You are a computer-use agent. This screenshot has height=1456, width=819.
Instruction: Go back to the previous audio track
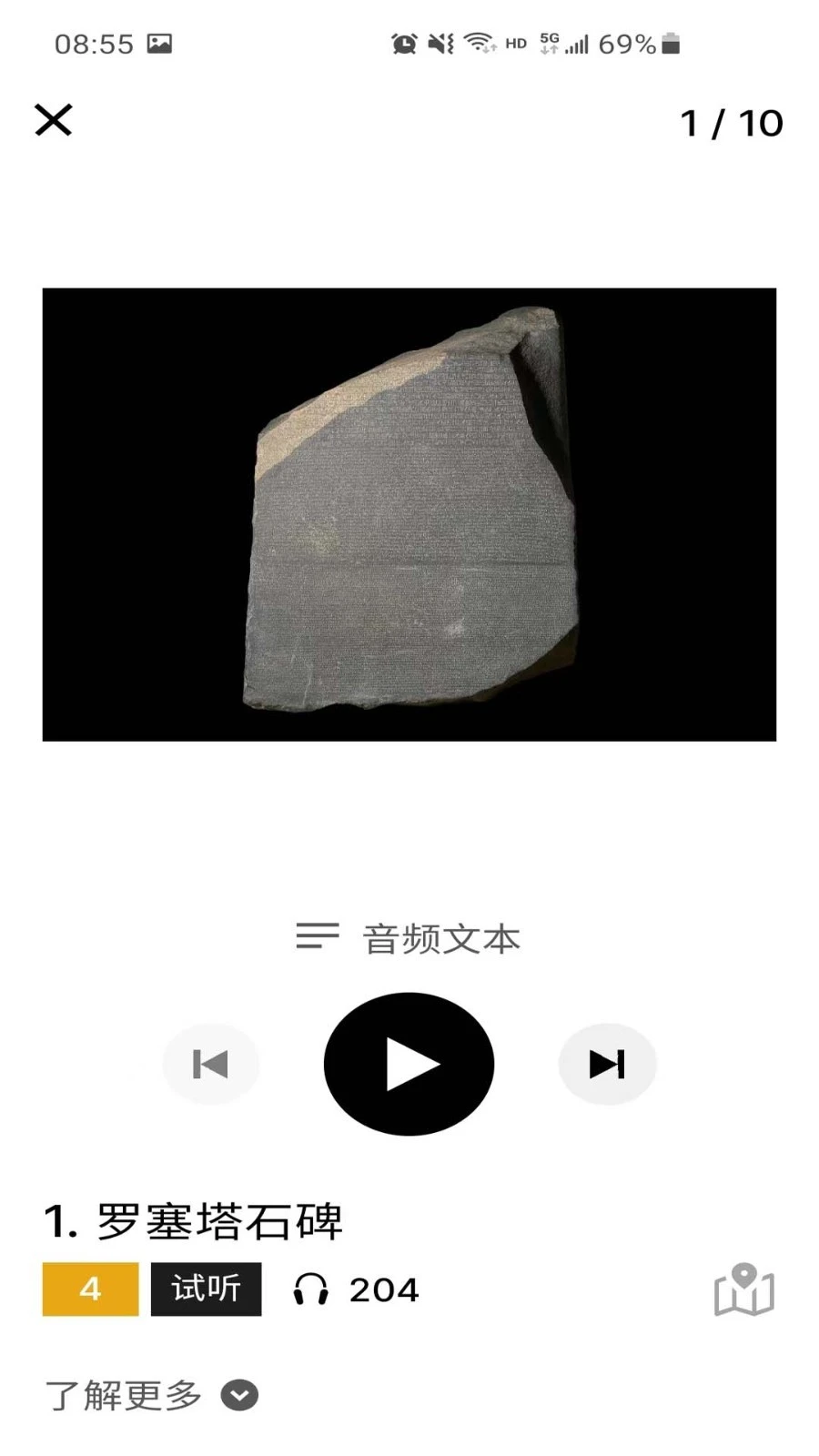coord(211,1063)
